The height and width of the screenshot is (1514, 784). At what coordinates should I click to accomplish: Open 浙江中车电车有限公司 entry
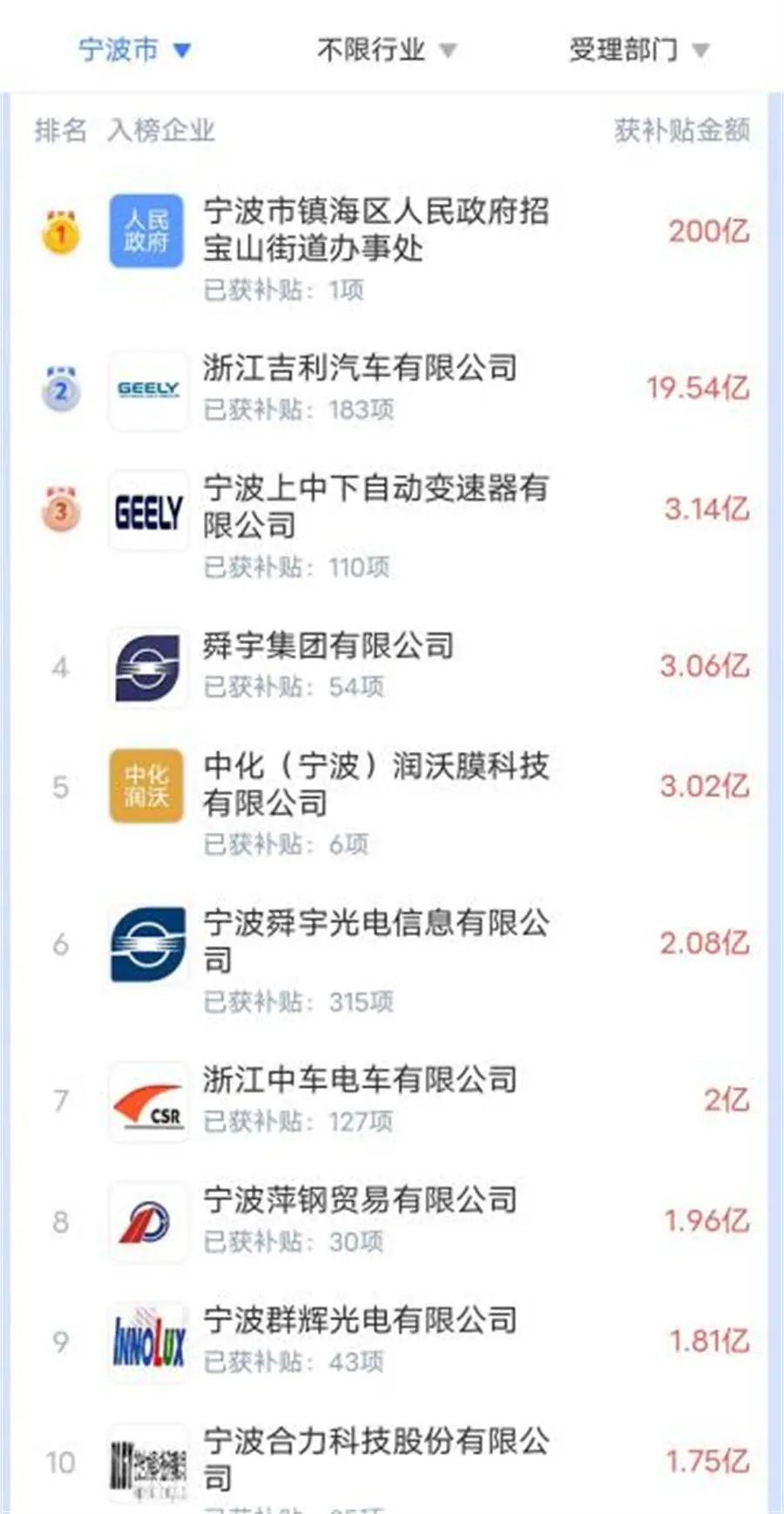360,1081
